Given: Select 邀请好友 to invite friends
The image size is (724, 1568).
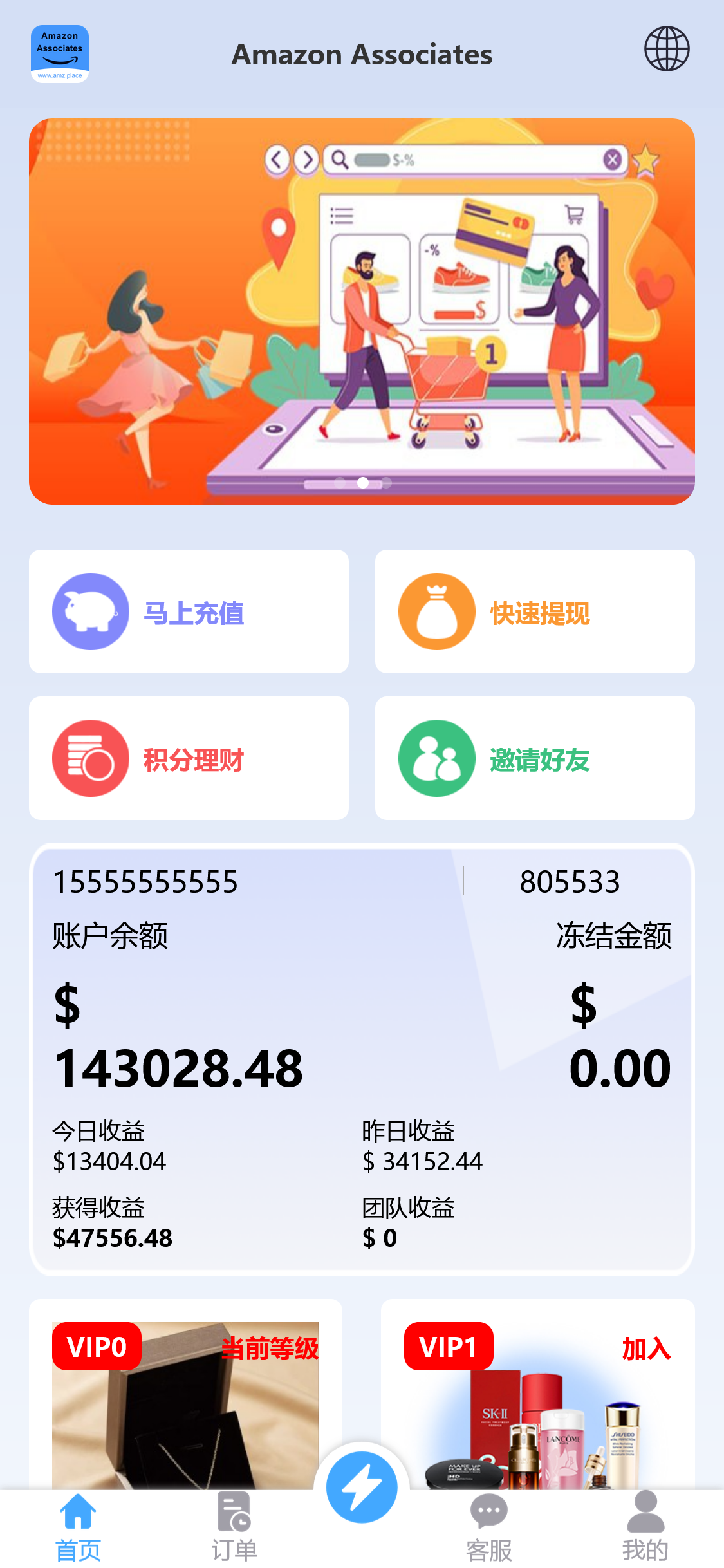Looking at the screenshot, I should pyautogui.click(x=534, y=758).
